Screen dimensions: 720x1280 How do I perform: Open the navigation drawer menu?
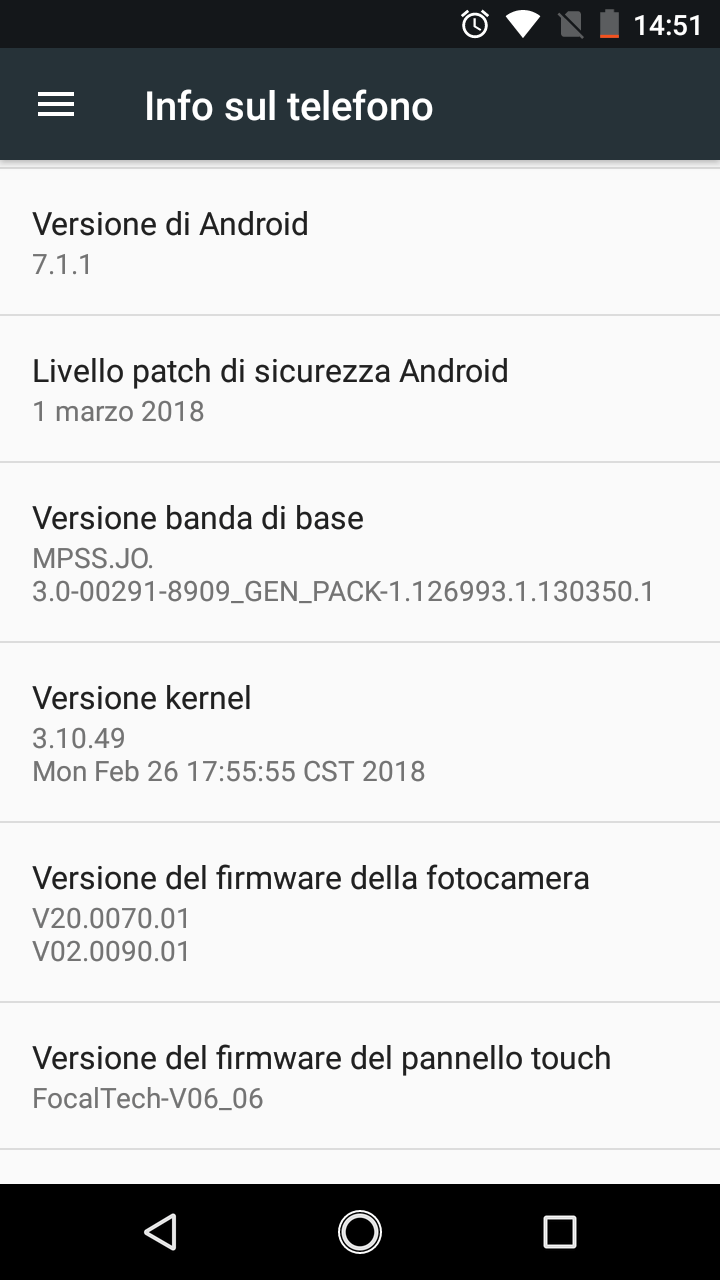click(x=56, y=105)
